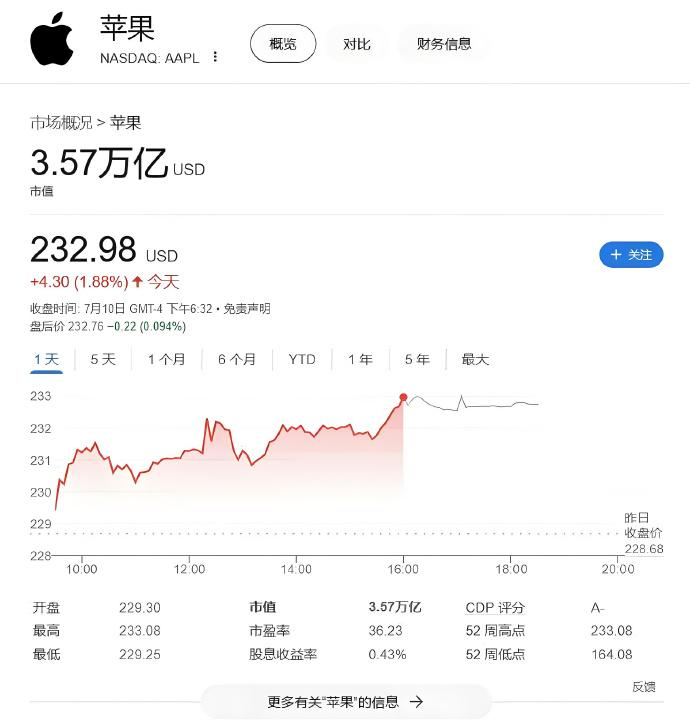Viewport: 690px width, 727px height.
Task: Open the 免责声明 disclaimer link
Action: pyautogui.click(x=246, y=309)
